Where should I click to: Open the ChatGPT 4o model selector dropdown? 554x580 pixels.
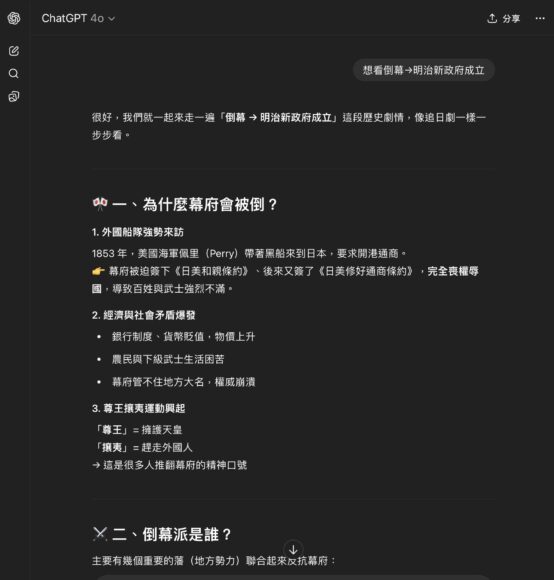click(x=78, y=18)
